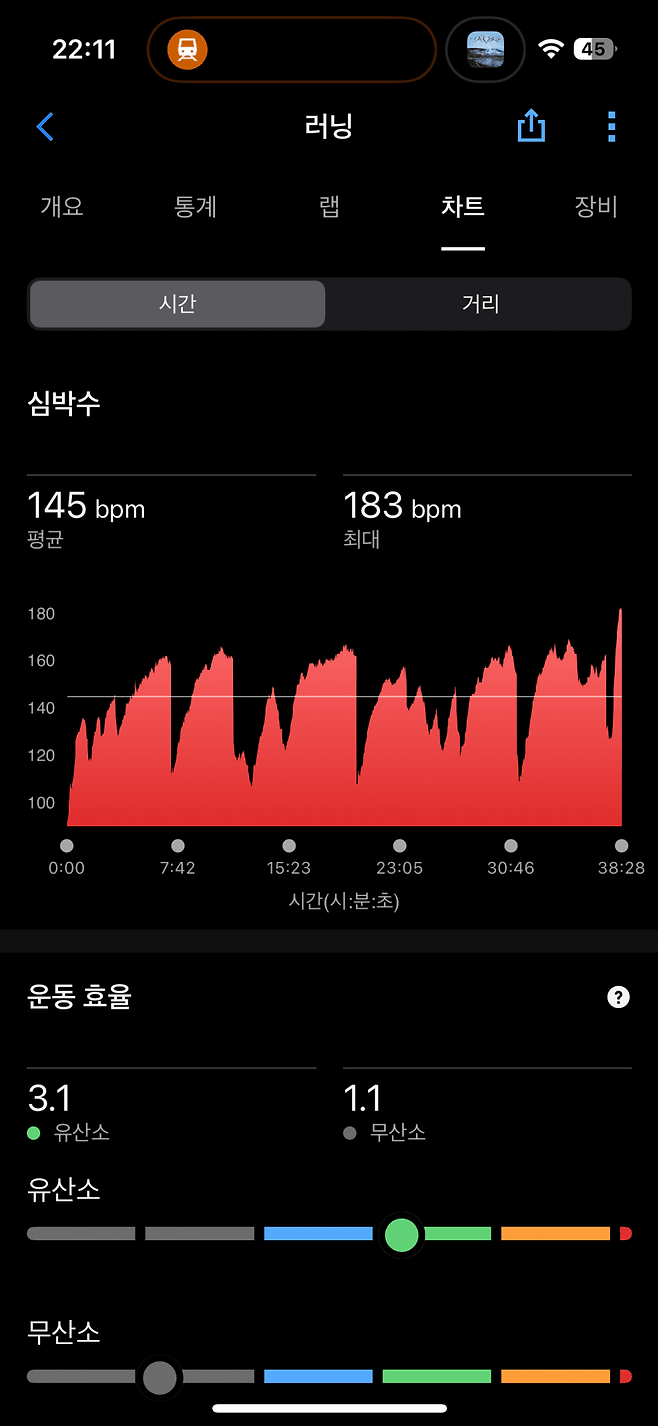
Task: Share this running activity
Action: pos(531,126)
